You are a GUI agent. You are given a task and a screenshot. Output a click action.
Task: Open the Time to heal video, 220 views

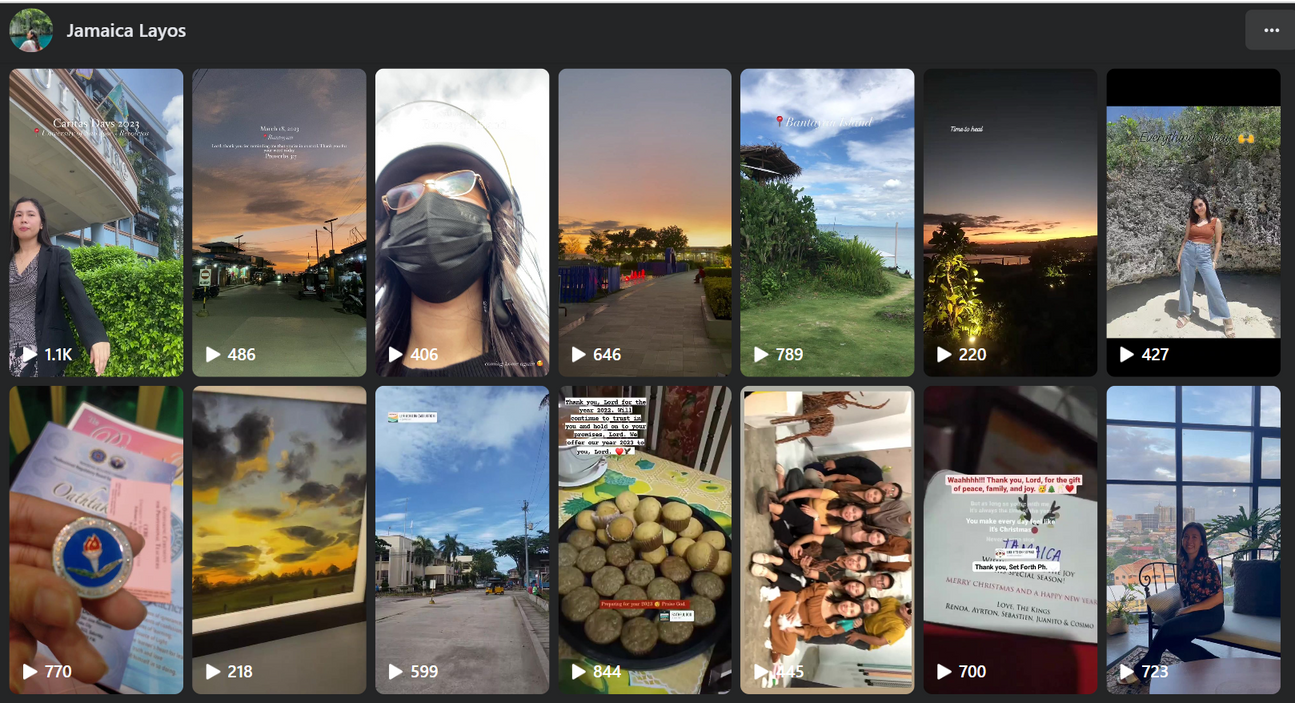(1010, 222)
